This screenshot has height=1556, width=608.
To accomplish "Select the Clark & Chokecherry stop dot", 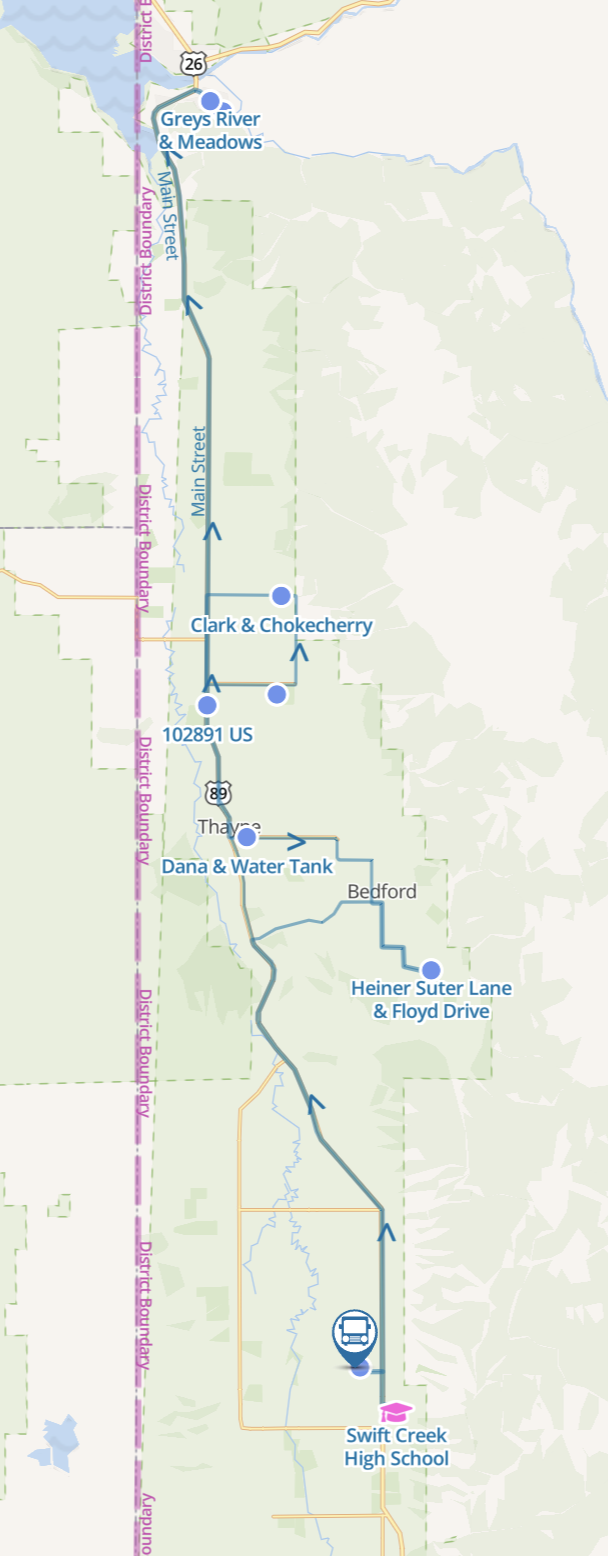I will click(x=281, y=596).
